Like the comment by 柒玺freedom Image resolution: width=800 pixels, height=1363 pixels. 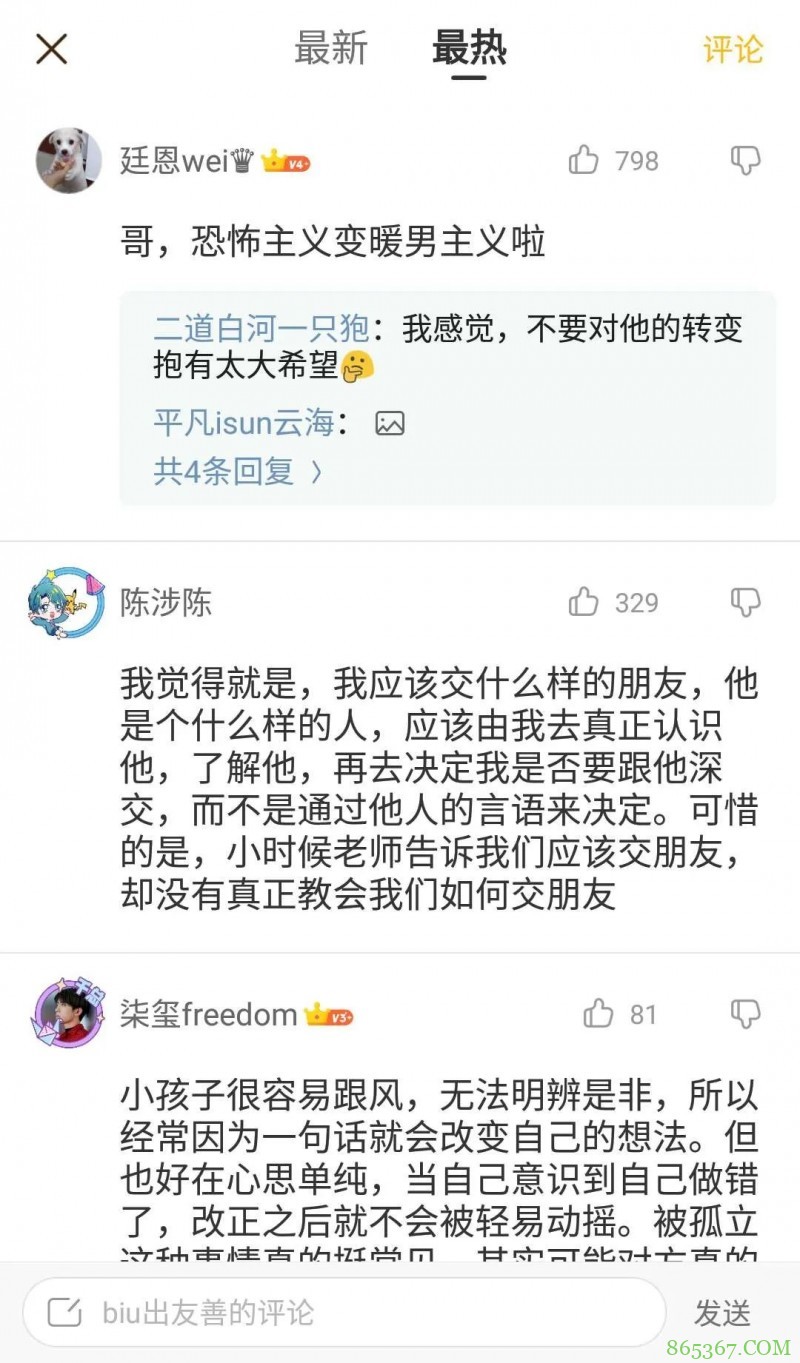pos(598,1014)
